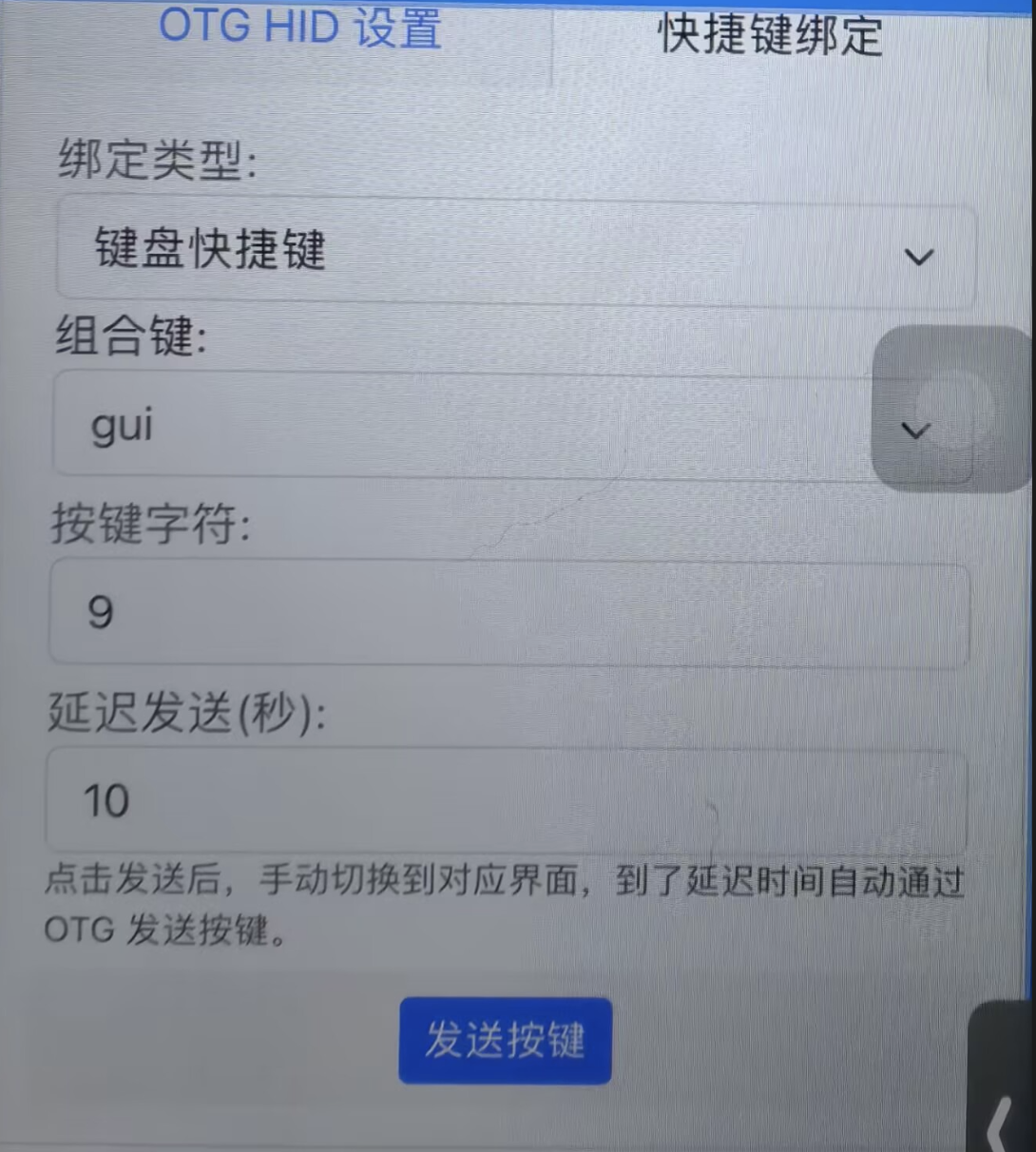Image resolution: width=1036 pixels, height=1152 pixels.
Task: Tap the 发送按键 button
Action: tap(505, 1040)
